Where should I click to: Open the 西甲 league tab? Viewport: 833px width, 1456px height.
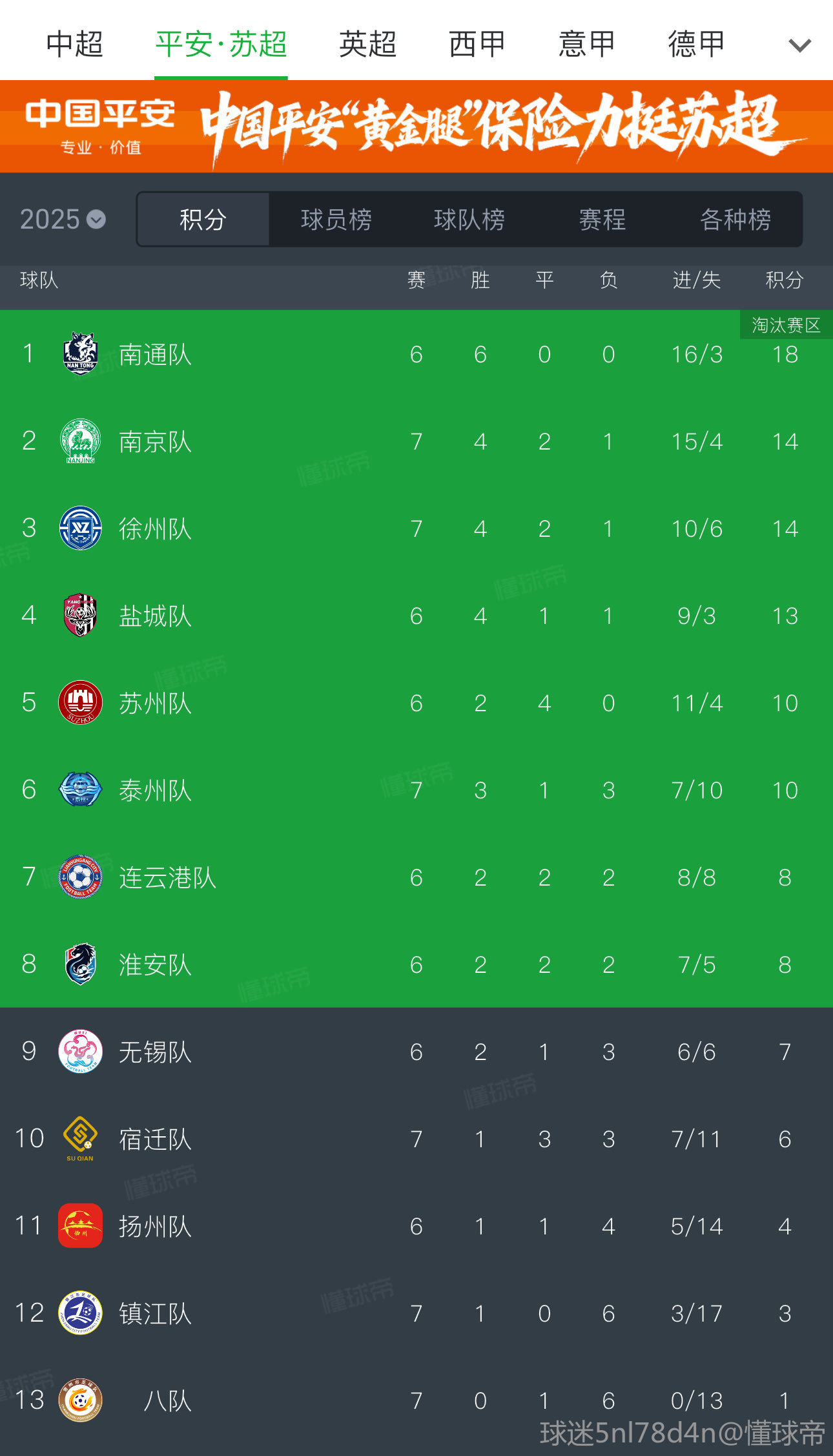pos(477,44)
